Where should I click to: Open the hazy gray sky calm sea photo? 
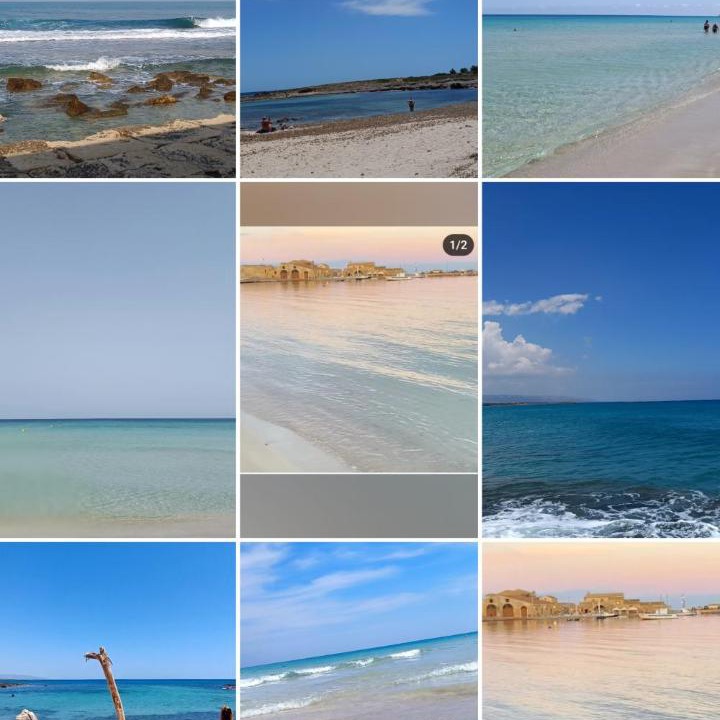118,360
